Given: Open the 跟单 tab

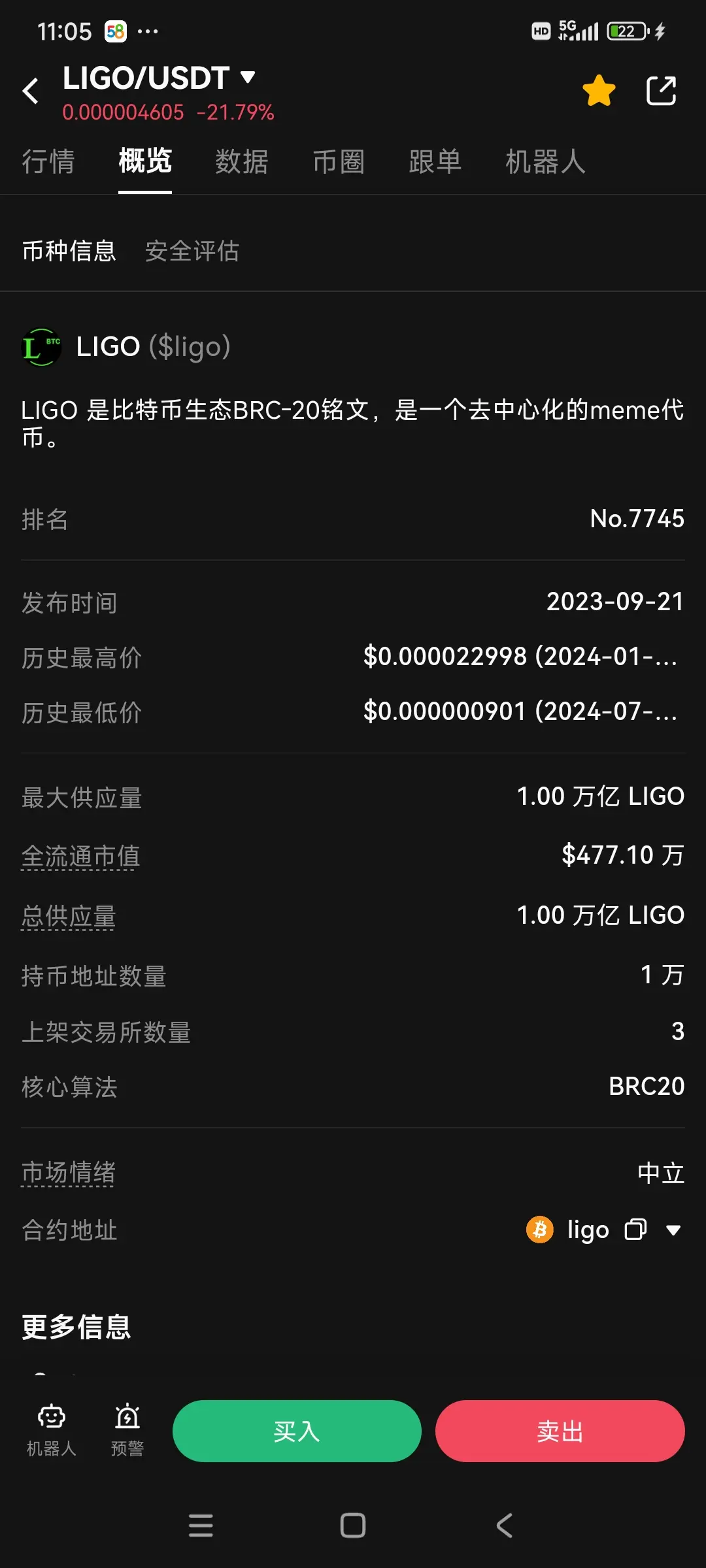Looking at the screenshot, I should 435,161.
